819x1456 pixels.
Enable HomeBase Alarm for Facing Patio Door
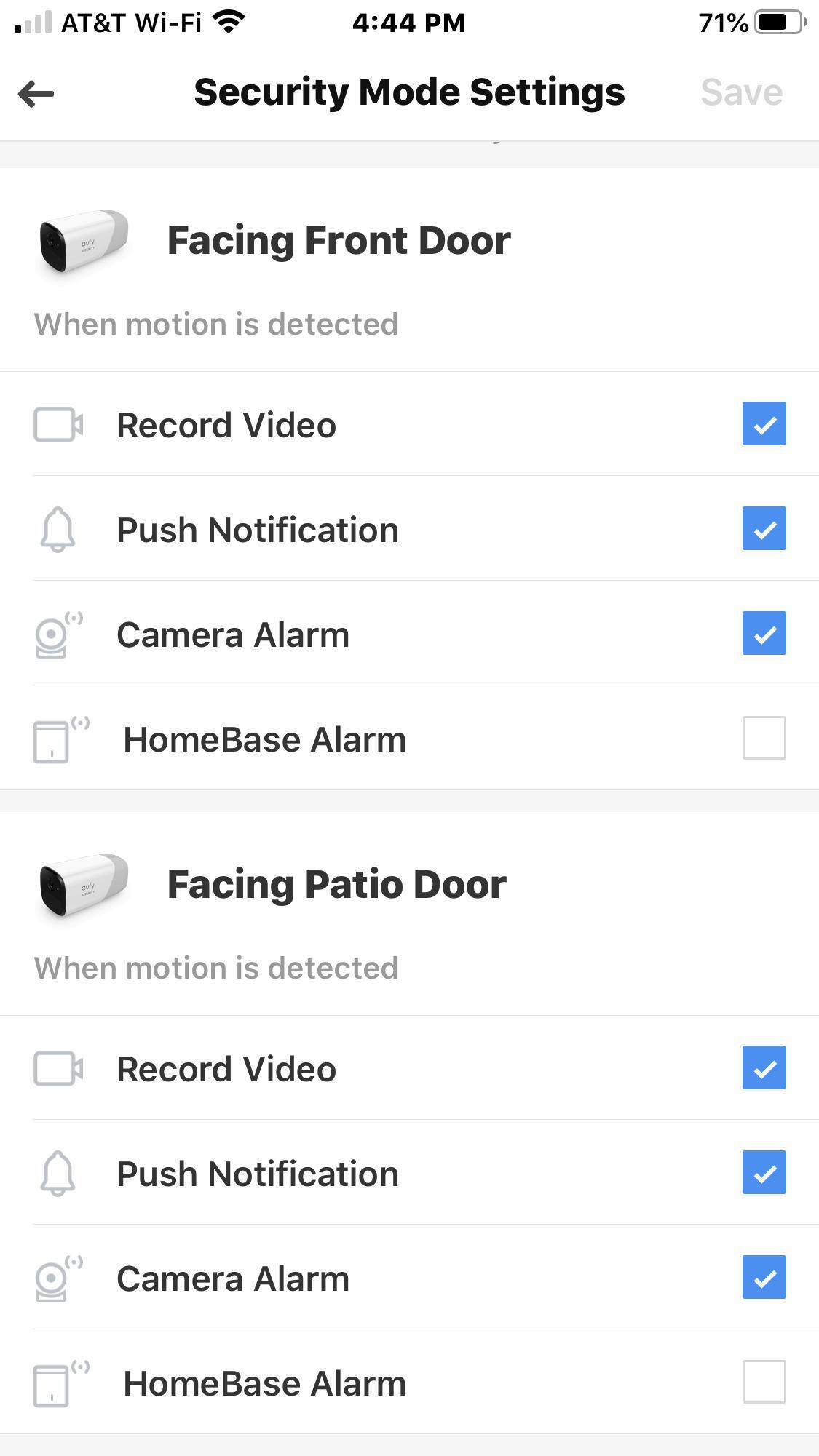(x=764, y=1381)
